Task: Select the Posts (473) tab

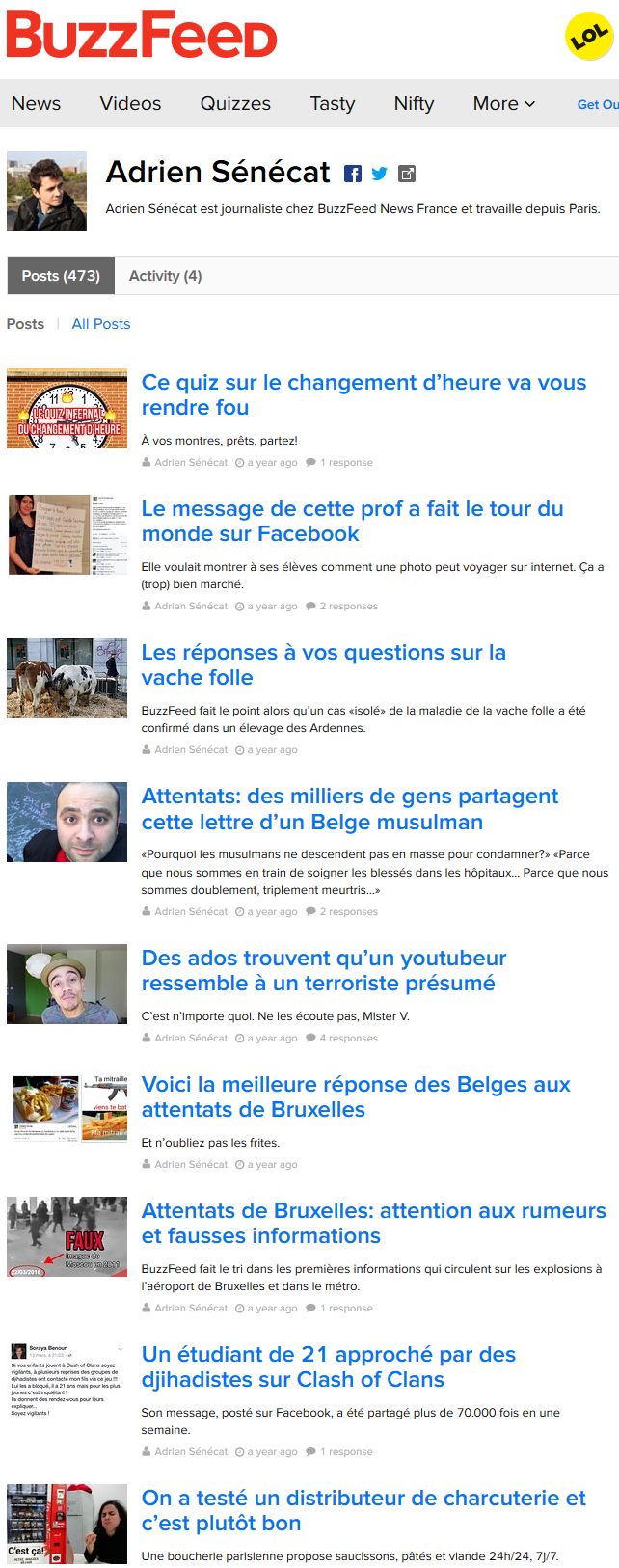Action: pyautogui.click(x=61, y=276)
